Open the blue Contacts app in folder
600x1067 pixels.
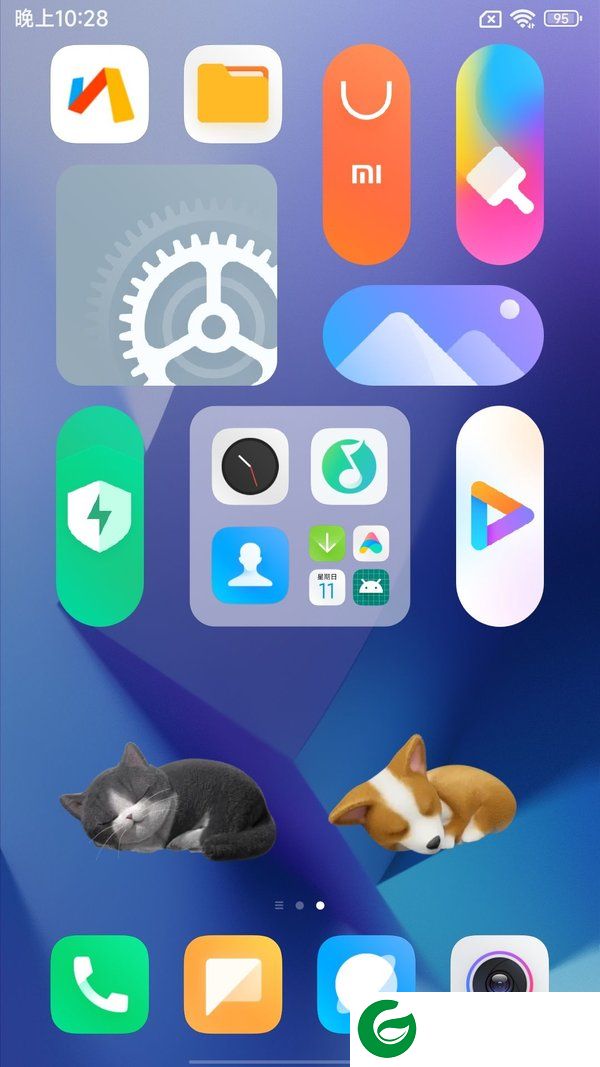click(250, 565)
